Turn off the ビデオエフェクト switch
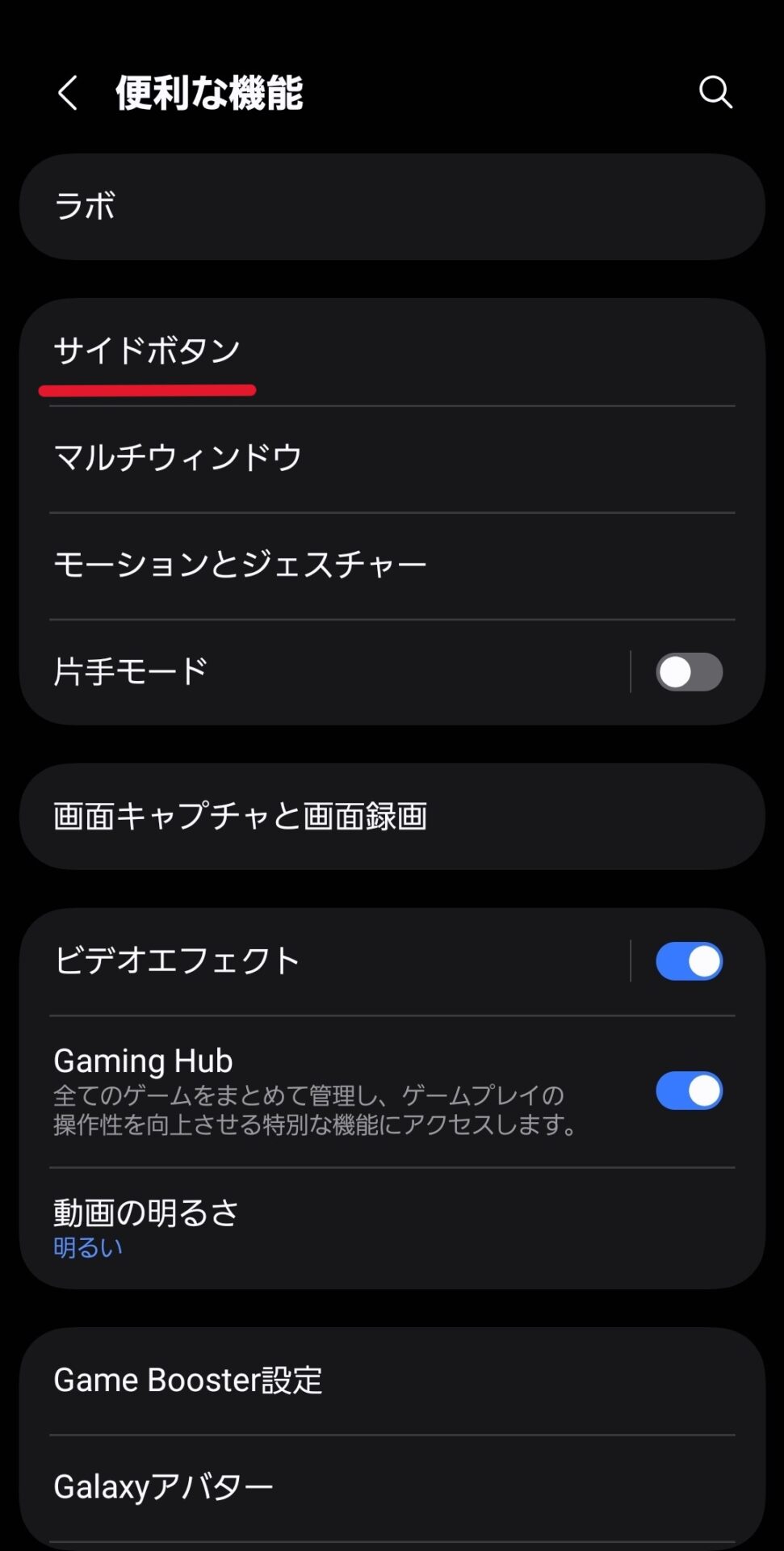784x1551 pixels. pyautogui.click(x=689, y=961)
